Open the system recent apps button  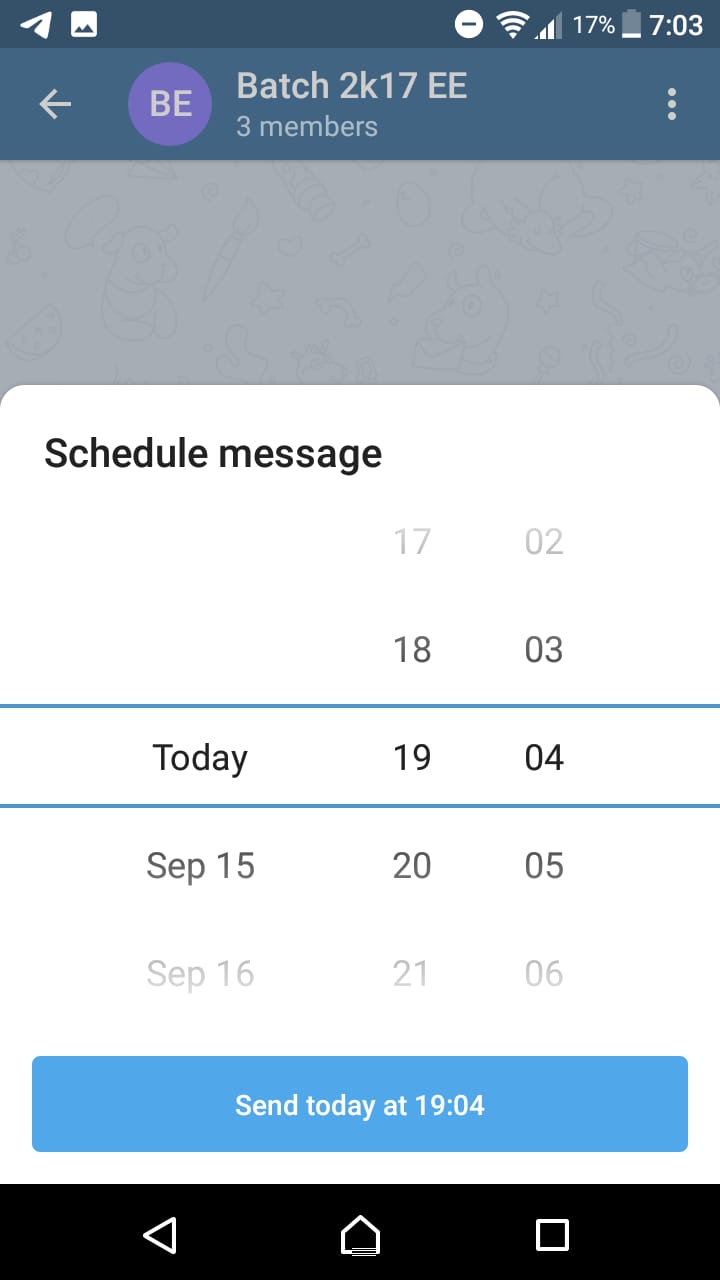point(552,1235)
